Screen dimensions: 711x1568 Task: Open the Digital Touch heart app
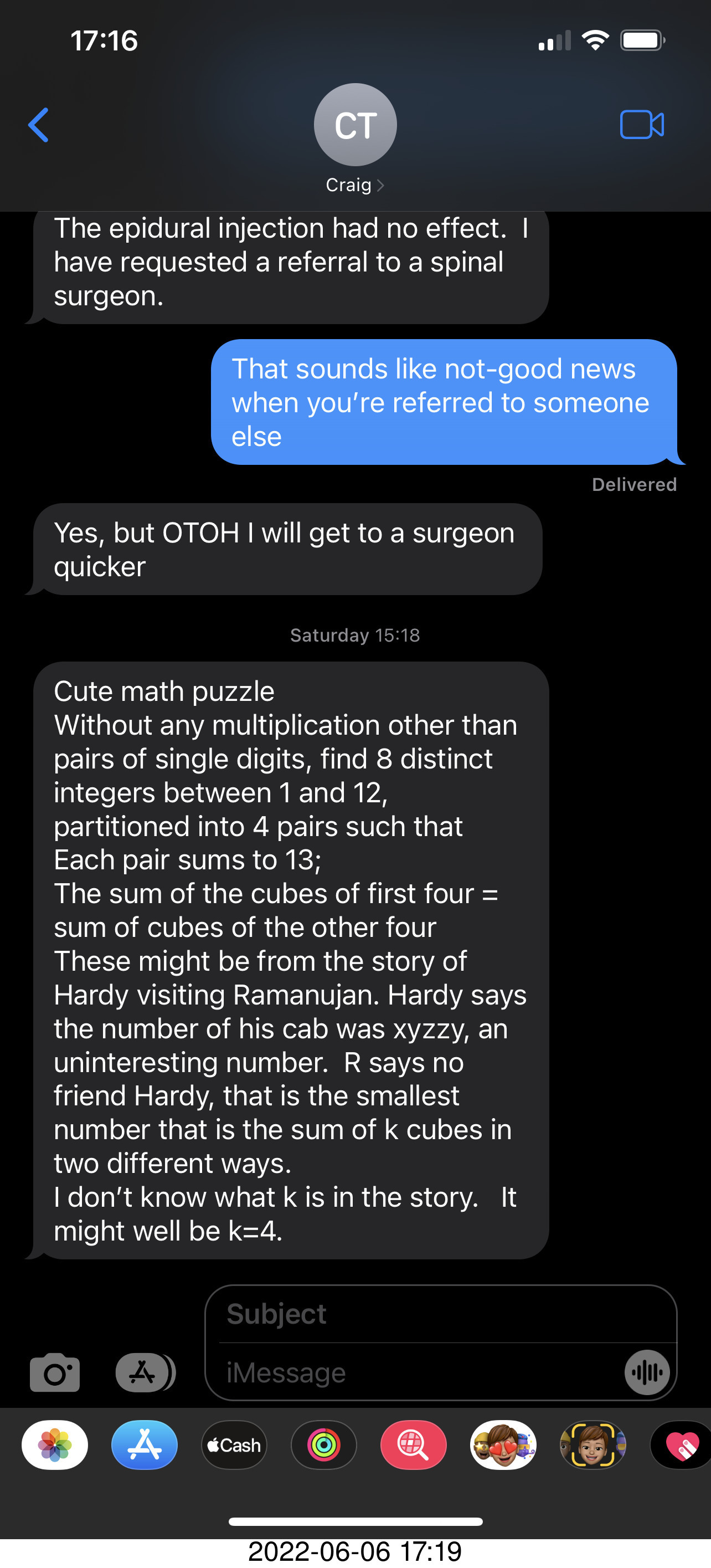click(x=681, y=1444)
